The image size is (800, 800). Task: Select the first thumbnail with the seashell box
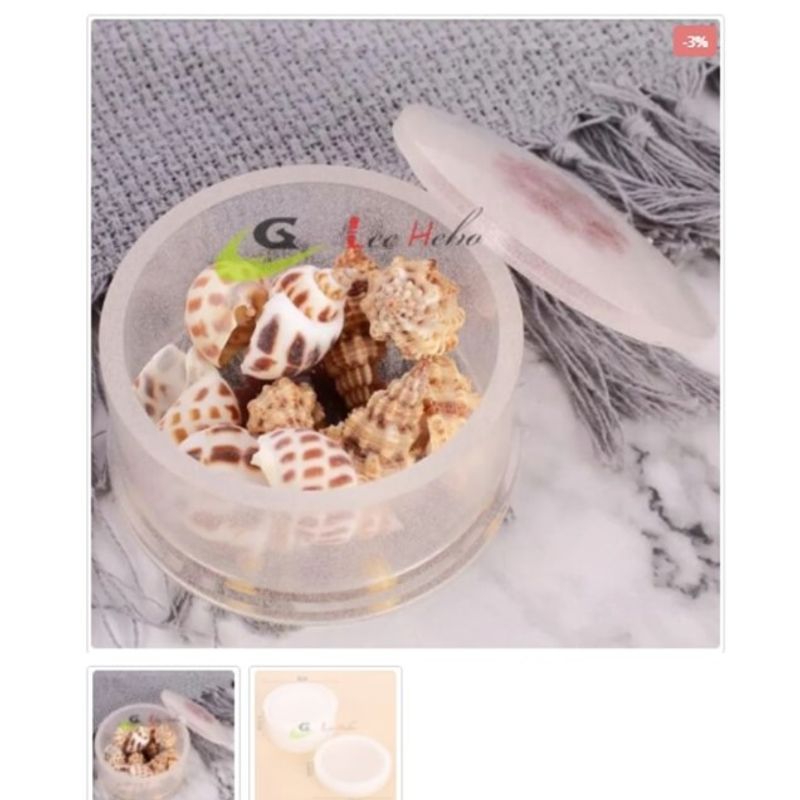tap(163, 733)
